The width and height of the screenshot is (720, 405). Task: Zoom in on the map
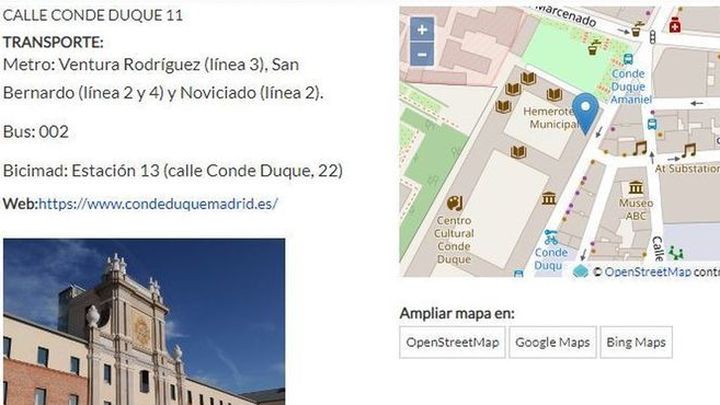pyautogui.click(x=422, y=30)
